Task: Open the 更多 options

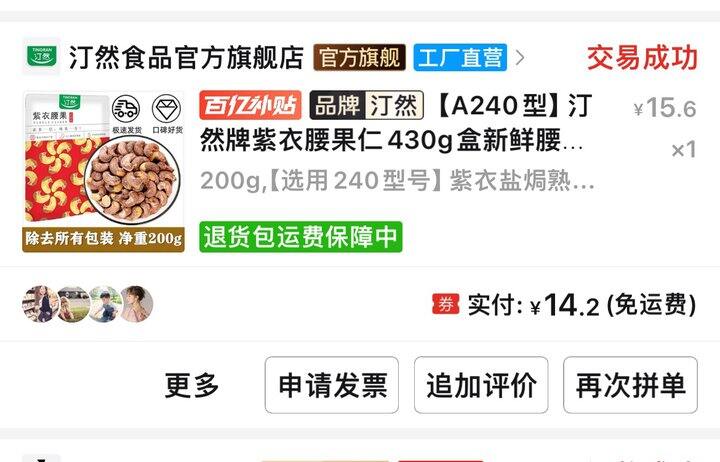Action: click(192, 385)
